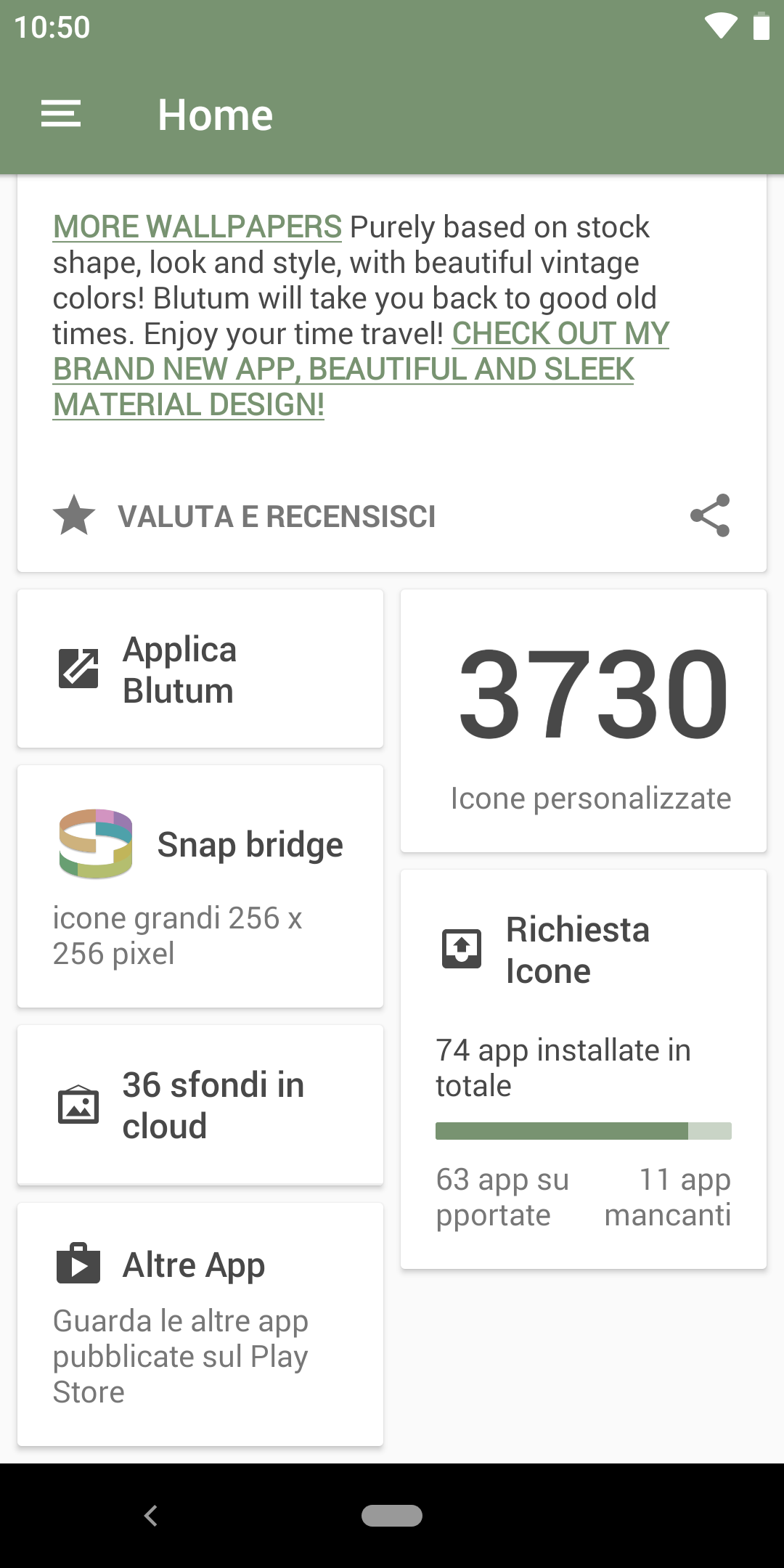
Task: Open the Snap bridge card
Action: pyautogui.click(x=200, y=886)
